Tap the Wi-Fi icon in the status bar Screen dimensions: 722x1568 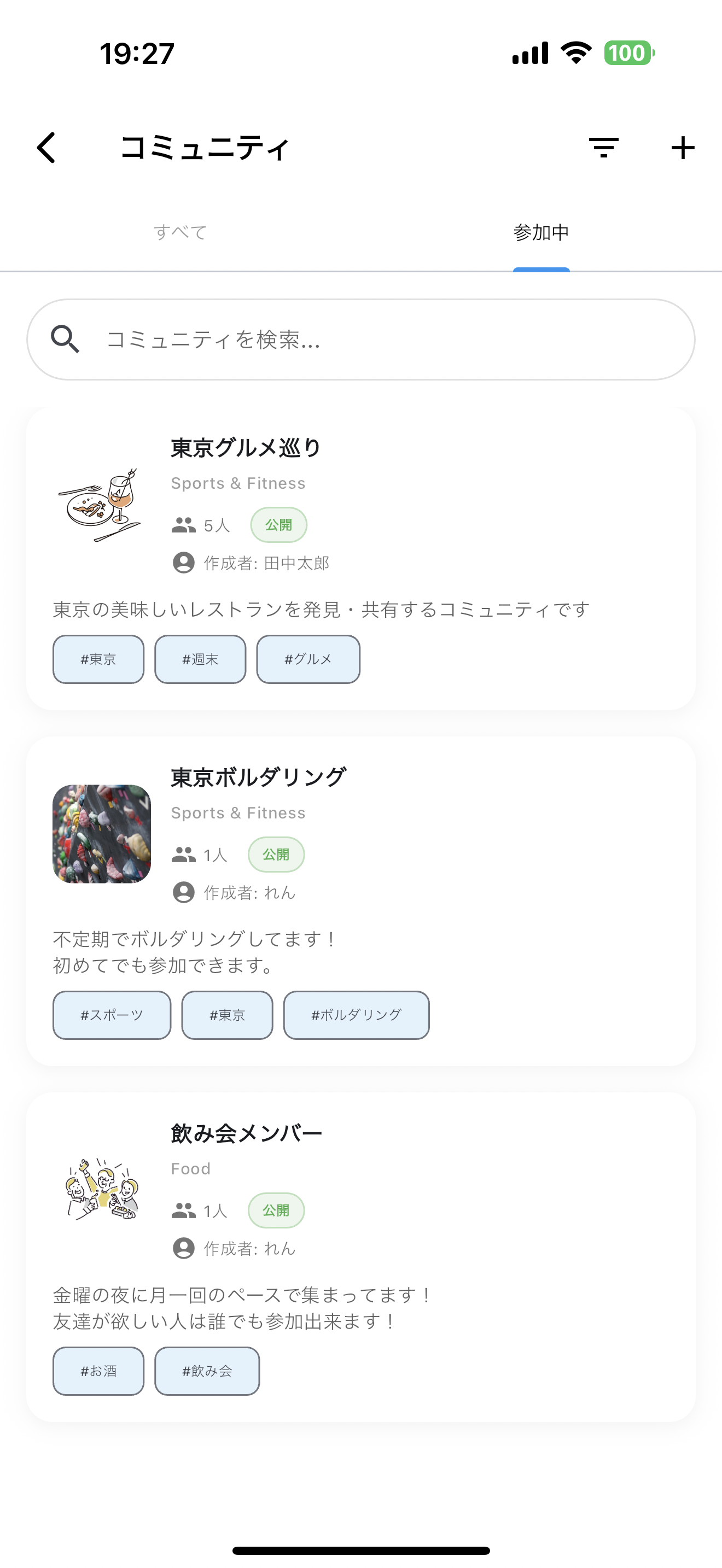(x=575, y=54)
